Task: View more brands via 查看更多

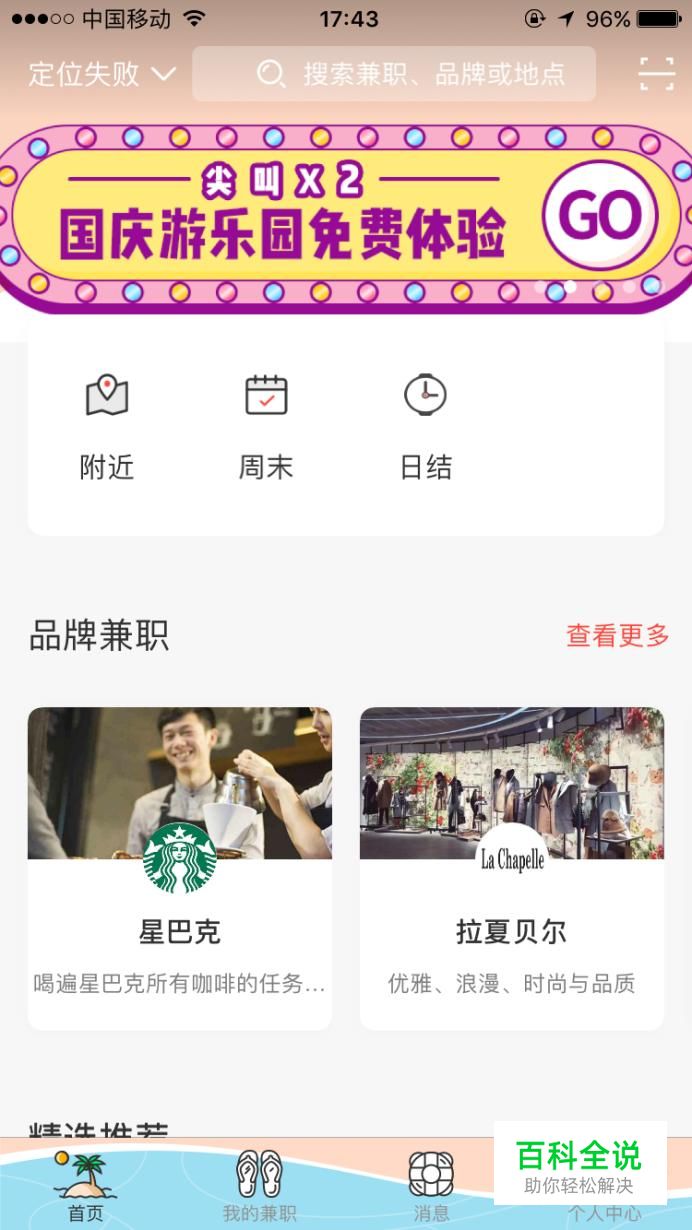Action: click(617, 635)
